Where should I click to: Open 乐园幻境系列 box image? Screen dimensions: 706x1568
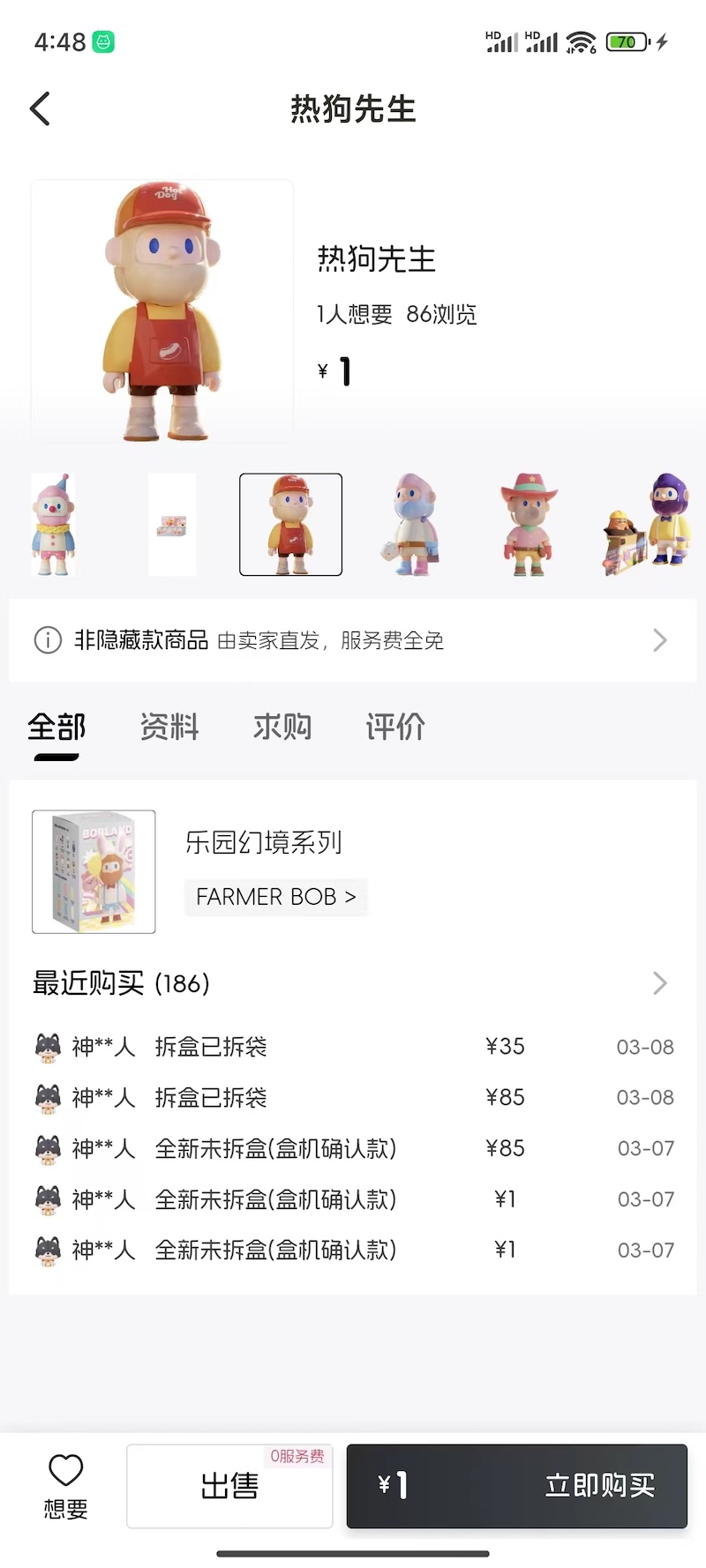tap(94, 871)
